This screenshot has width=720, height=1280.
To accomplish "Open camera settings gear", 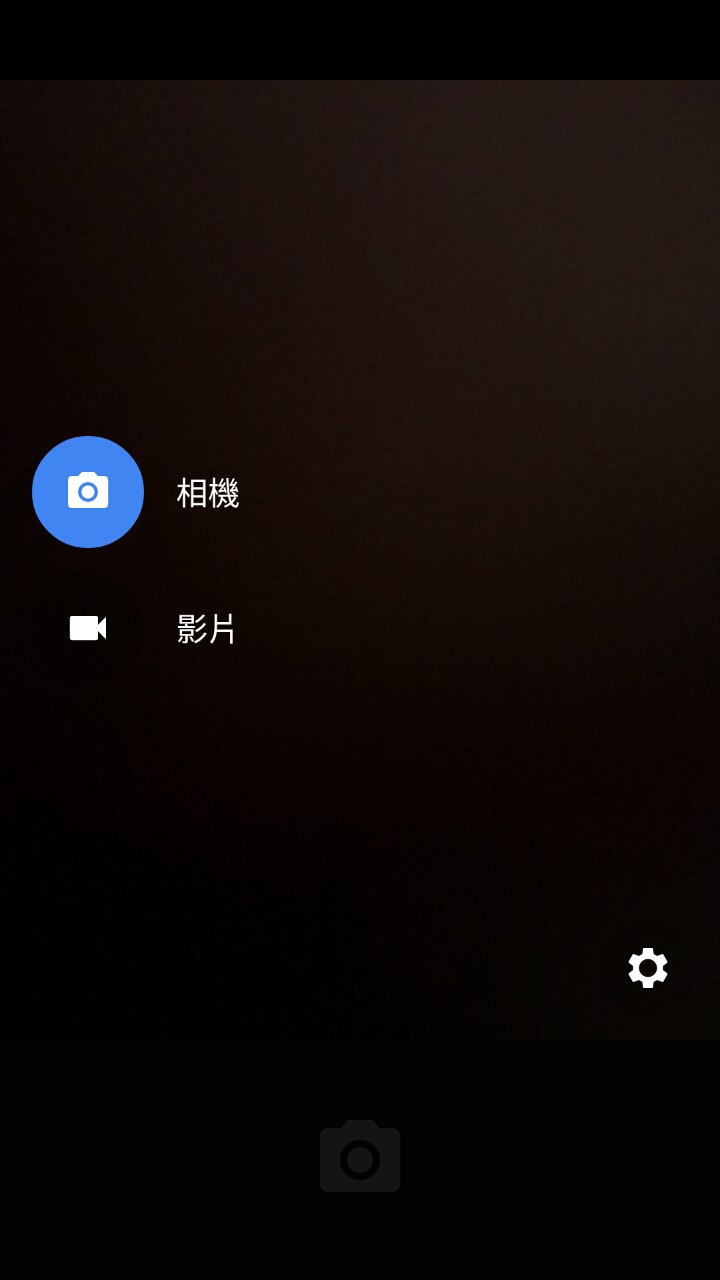I will pos(647,968).
